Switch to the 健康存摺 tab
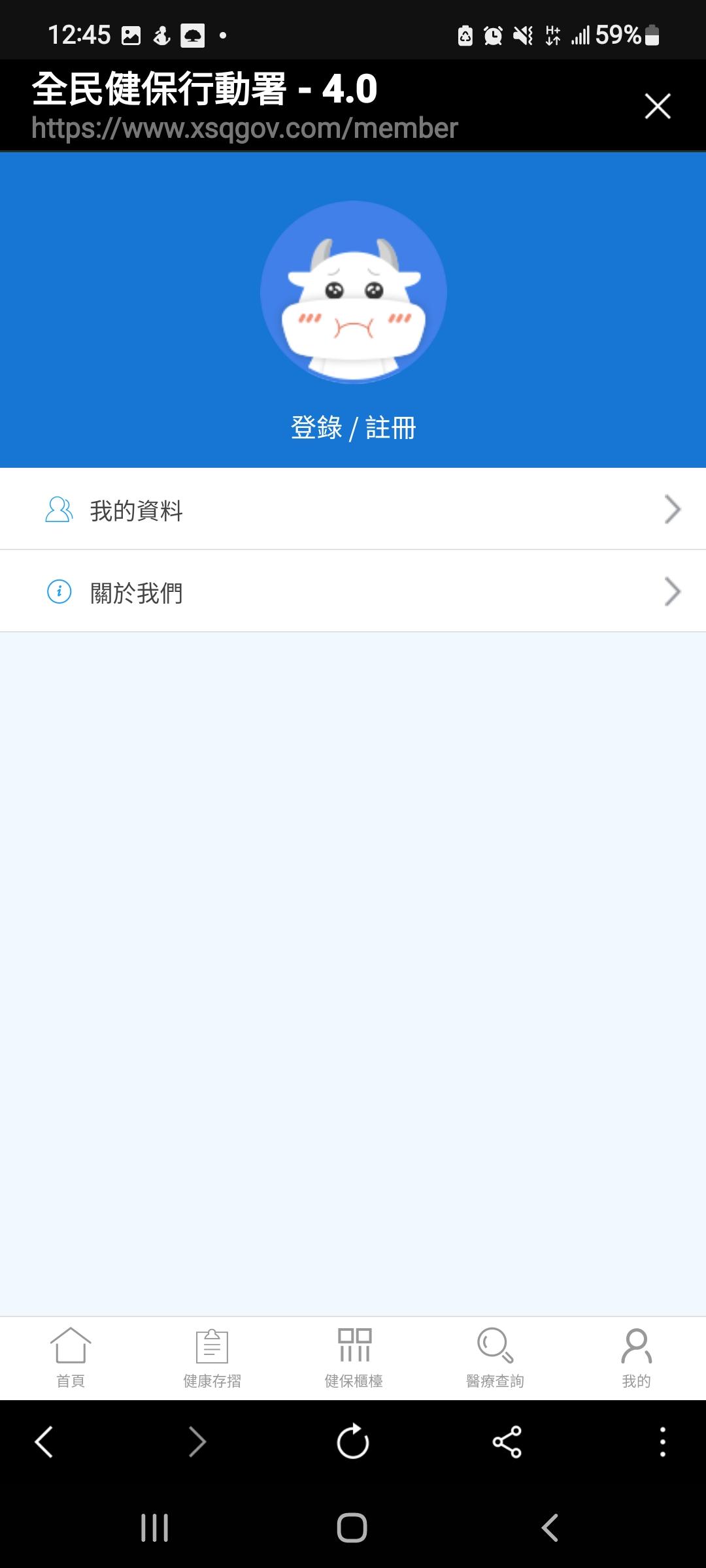706x1568 pixels. [x=212, y=1358]
